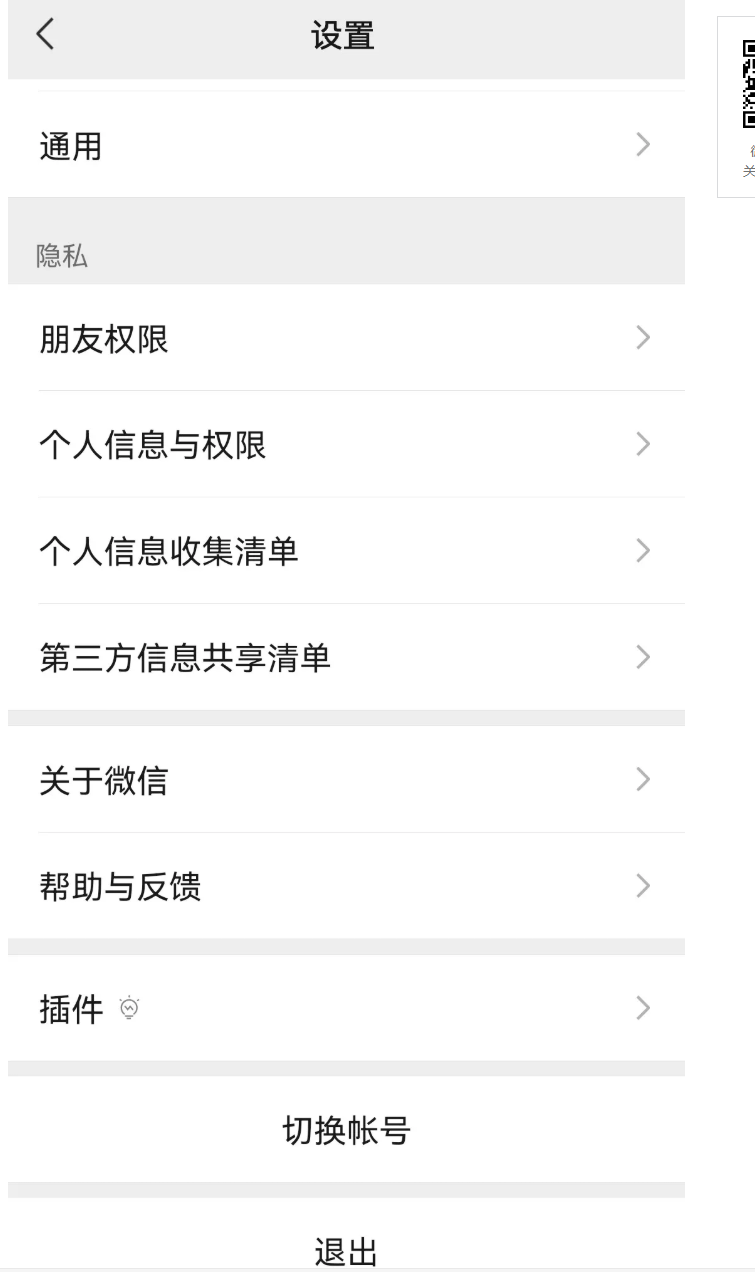View 个人信息收集清单
This screenshot has height=1272, width=755.
click(x=346, y=551)
